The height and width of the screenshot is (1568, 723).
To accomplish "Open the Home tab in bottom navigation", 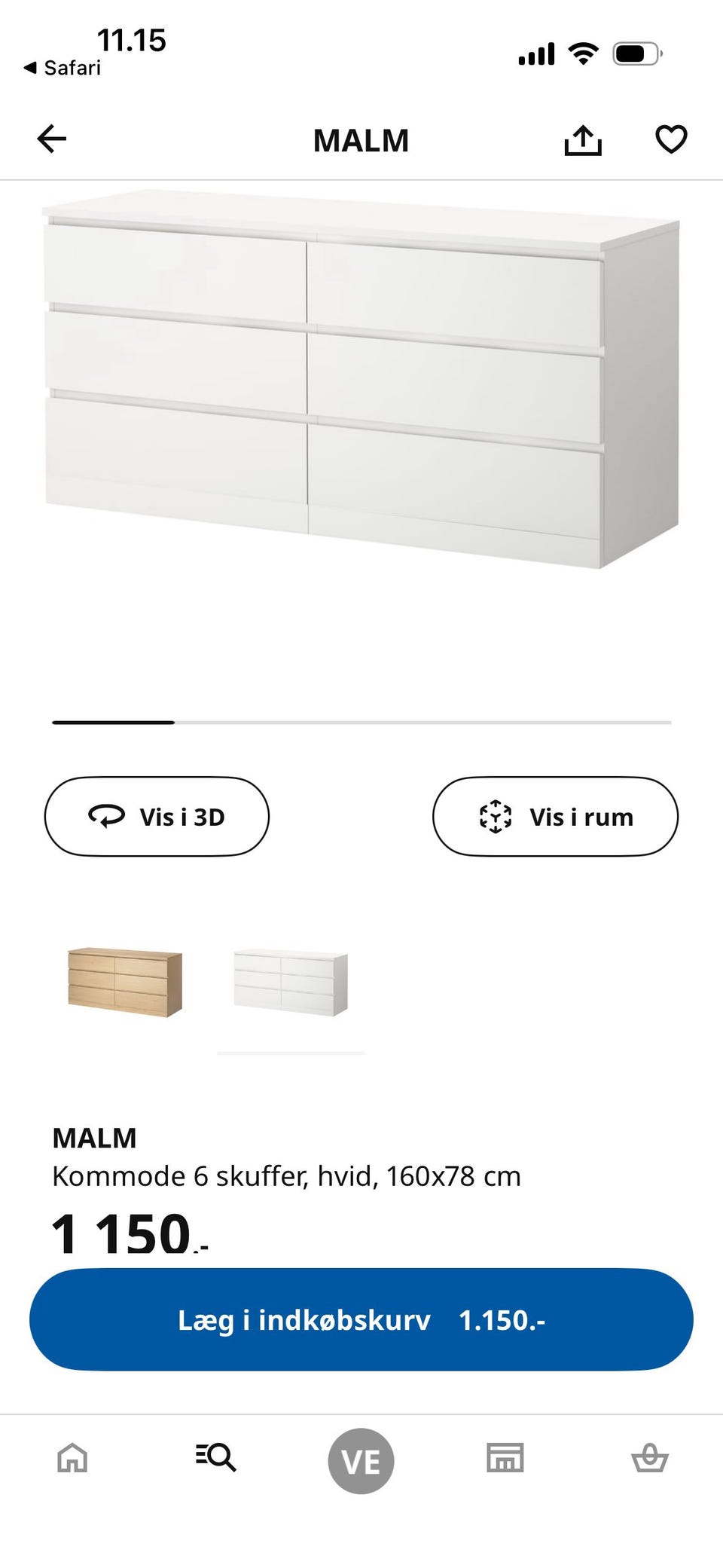I will pyautogui.click(x=72, y=1459).
